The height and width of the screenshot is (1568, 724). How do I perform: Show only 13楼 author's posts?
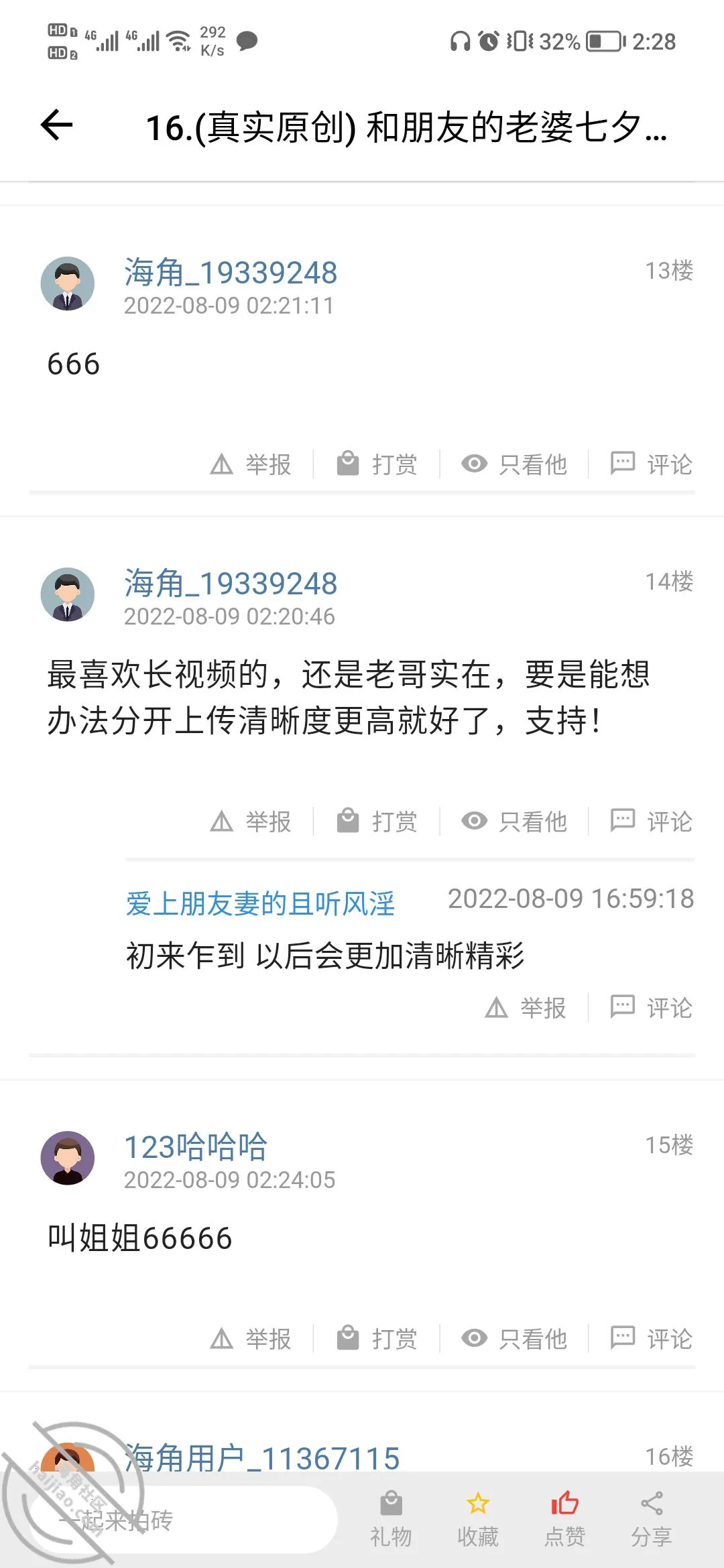514,464
